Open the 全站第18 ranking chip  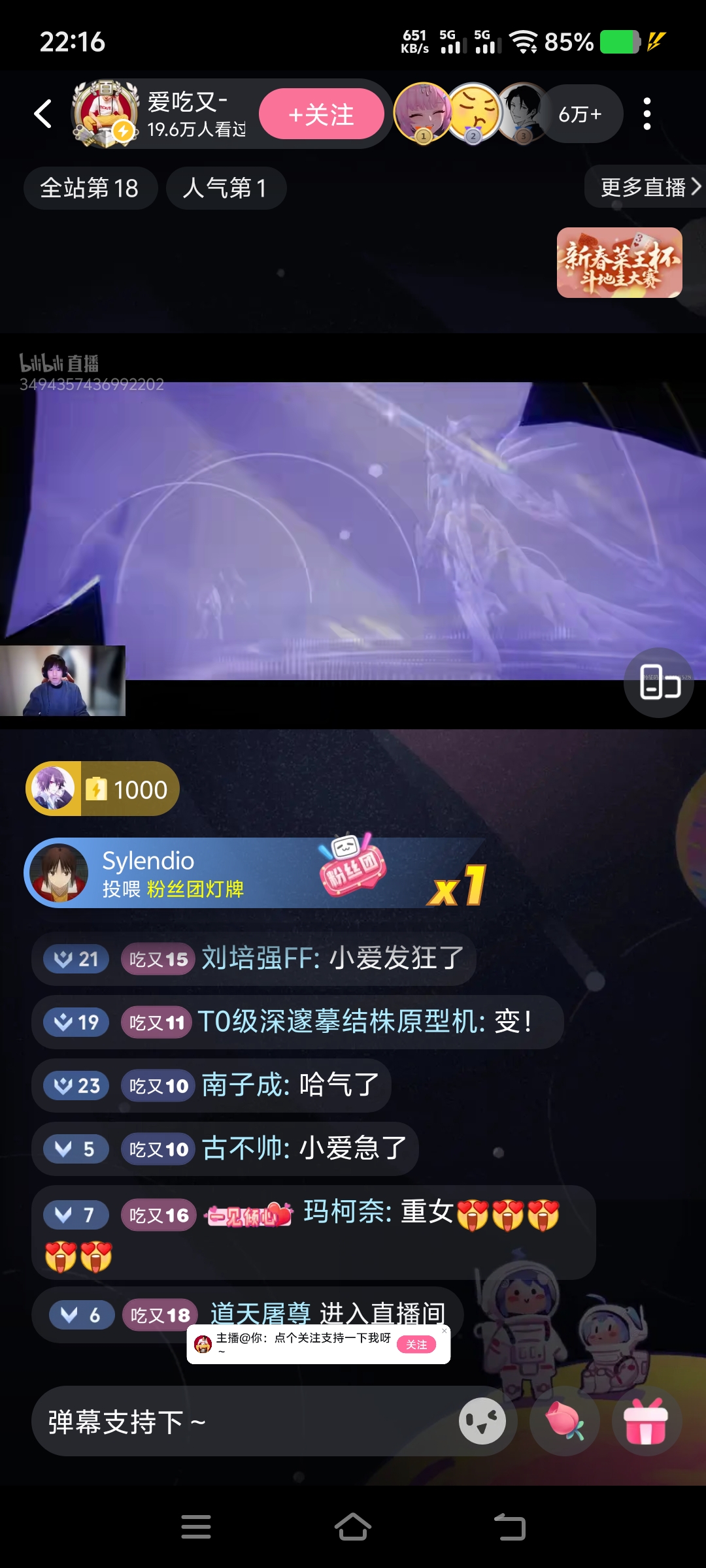90,189
